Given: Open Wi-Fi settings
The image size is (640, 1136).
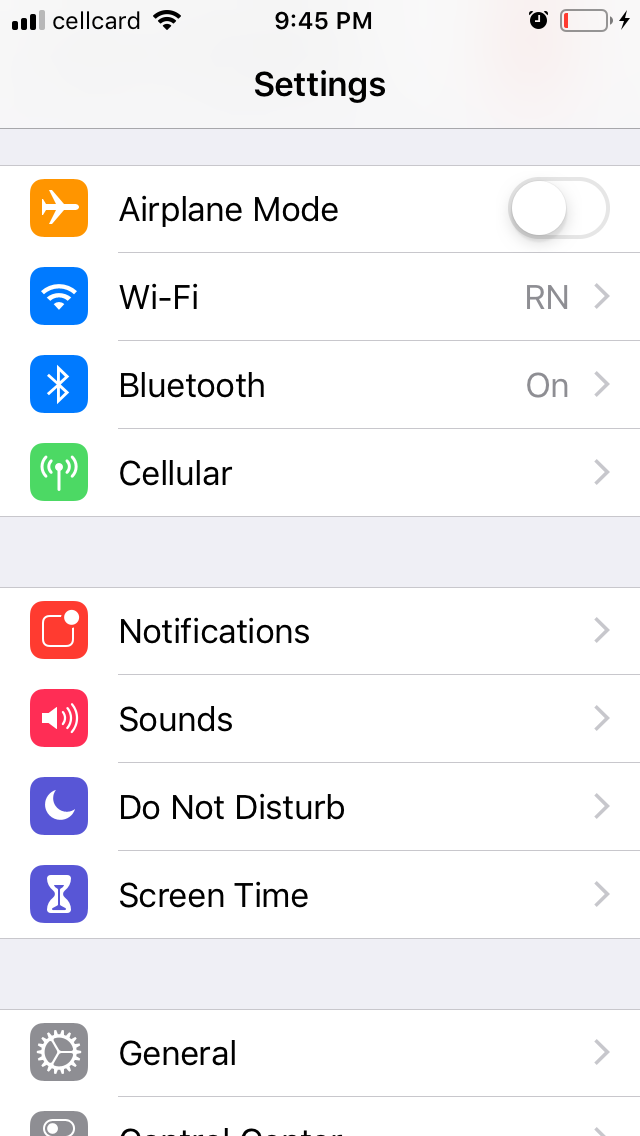Looking at the screenshot, I should click(320, 297).
